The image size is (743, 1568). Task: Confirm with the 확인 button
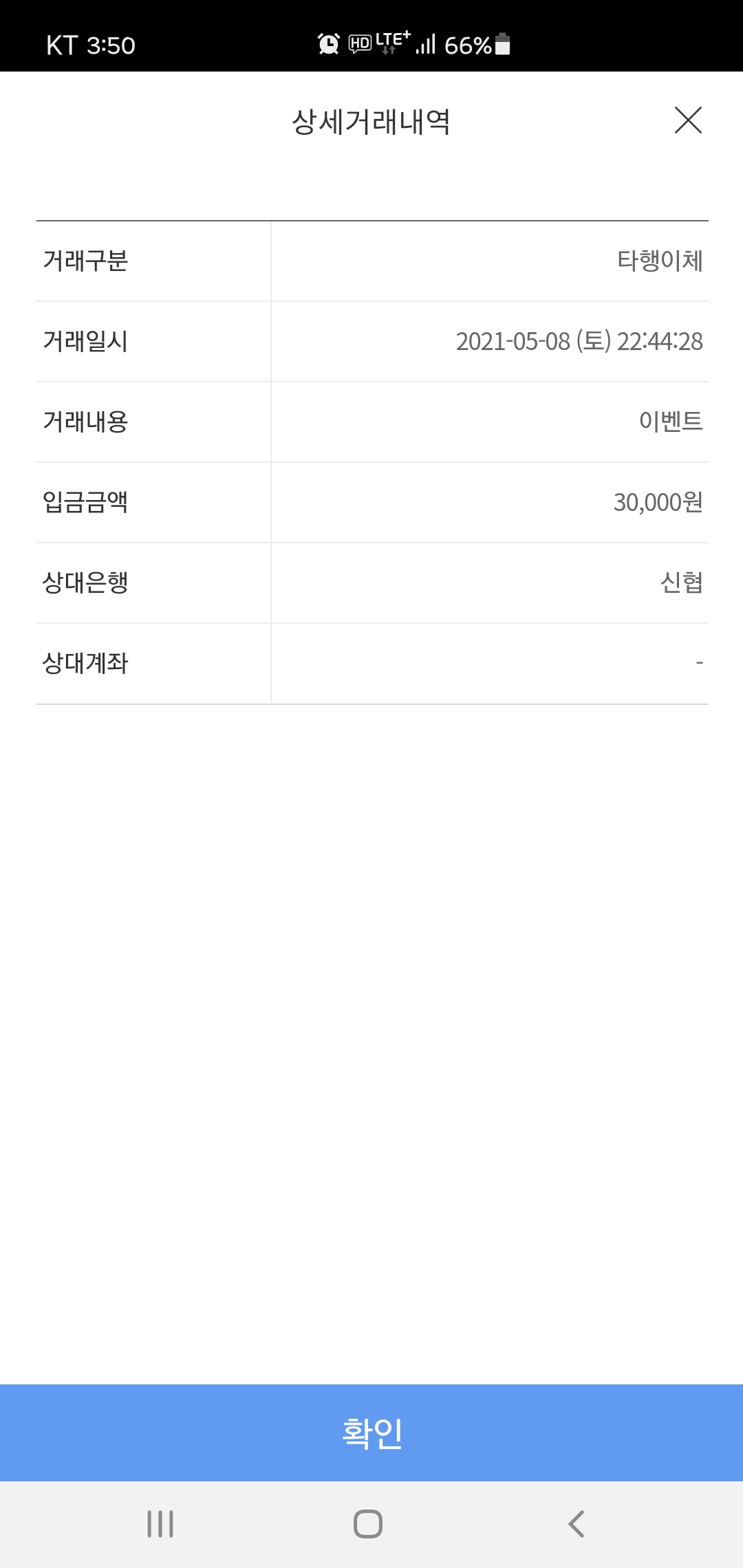(371, 1433)
